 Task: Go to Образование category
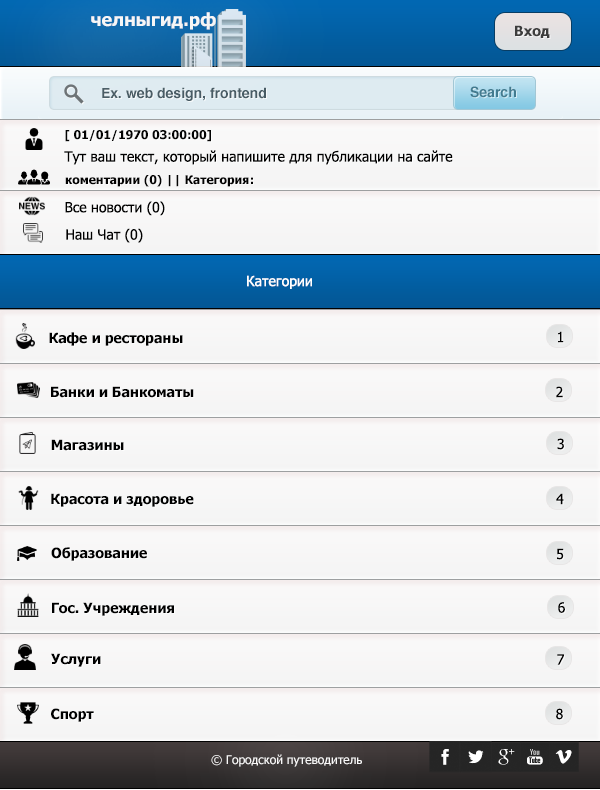(x=99, y=553)
